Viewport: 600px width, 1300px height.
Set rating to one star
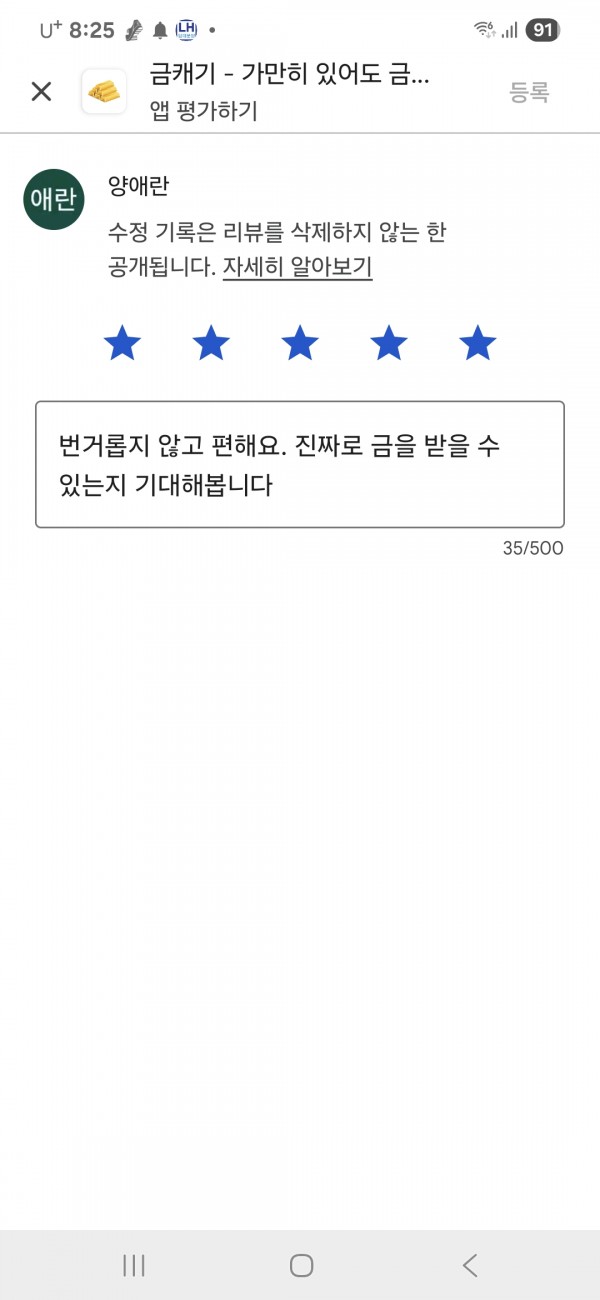(122, 343)
